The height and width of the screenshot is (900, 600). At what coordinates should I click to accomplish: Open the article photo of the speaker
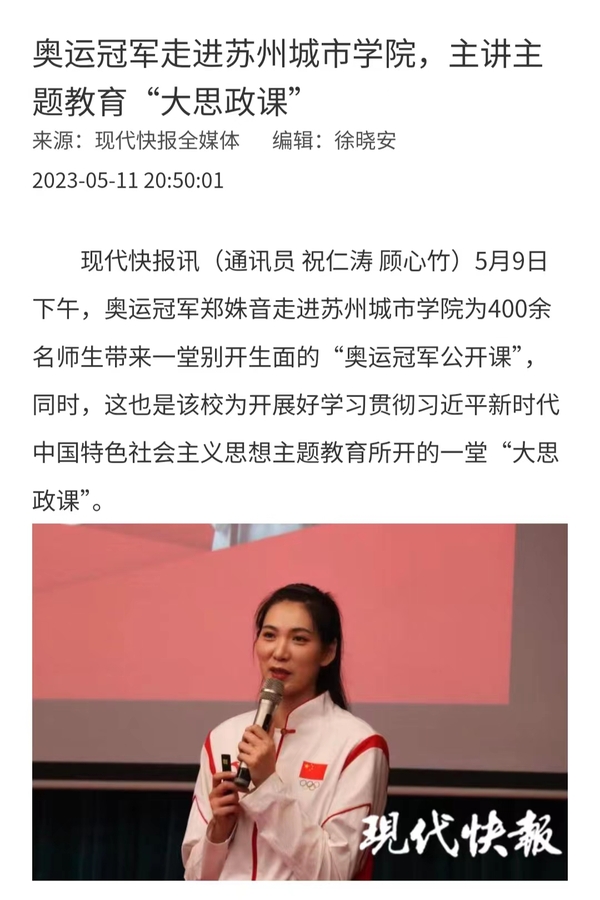299,700
